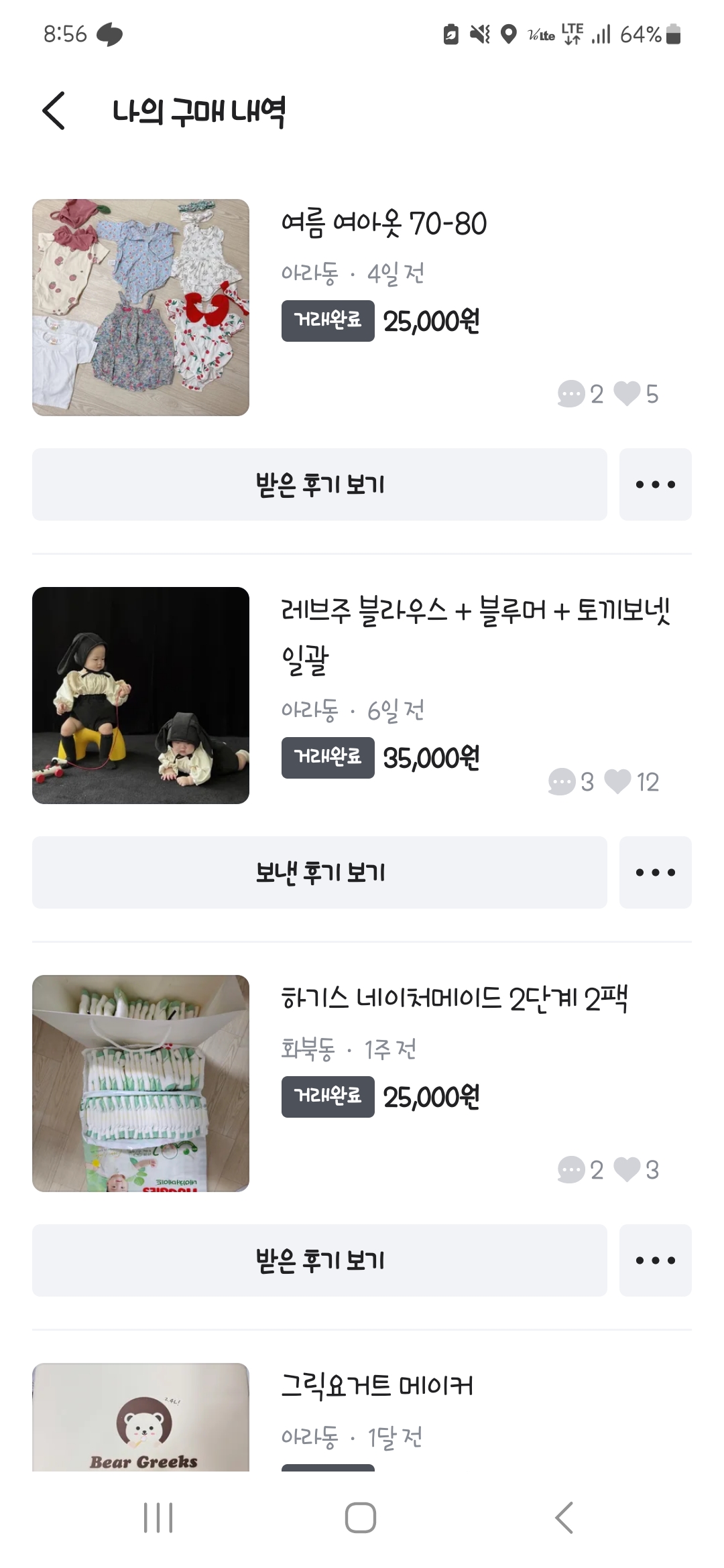Screen dimensions: 724x1568
Task: Go back from 나의 구매 내역
Action: [54, 111]
